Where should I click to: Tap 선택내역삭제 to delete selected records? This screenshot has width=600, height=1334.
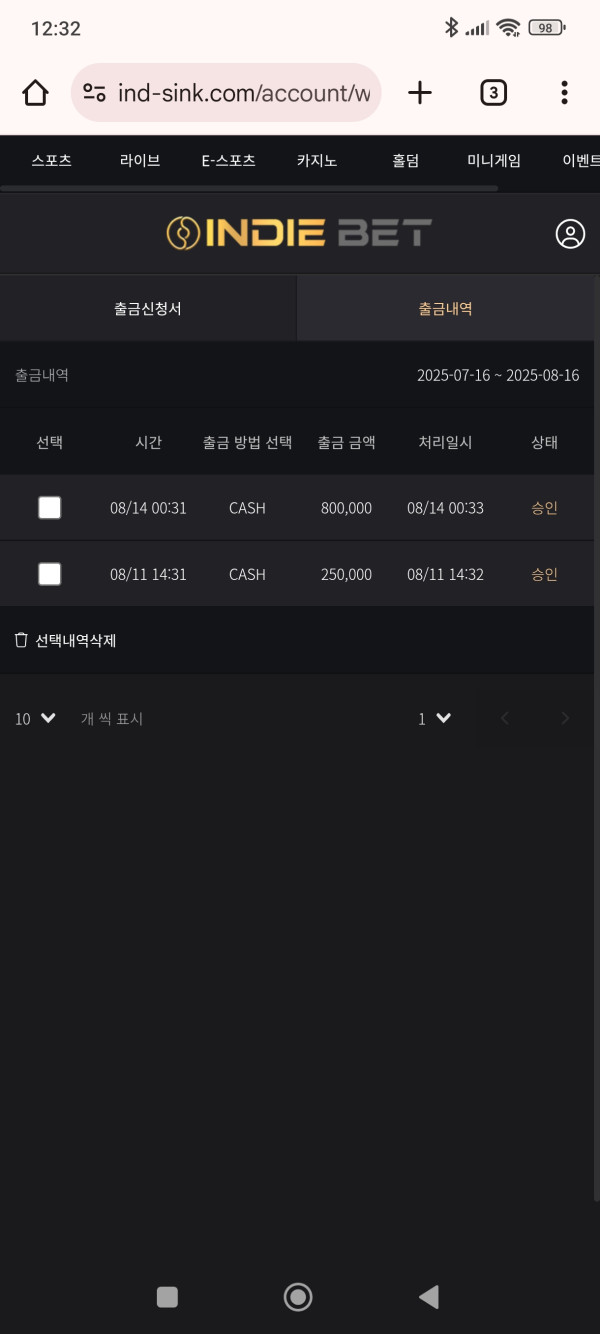(66, 640)
